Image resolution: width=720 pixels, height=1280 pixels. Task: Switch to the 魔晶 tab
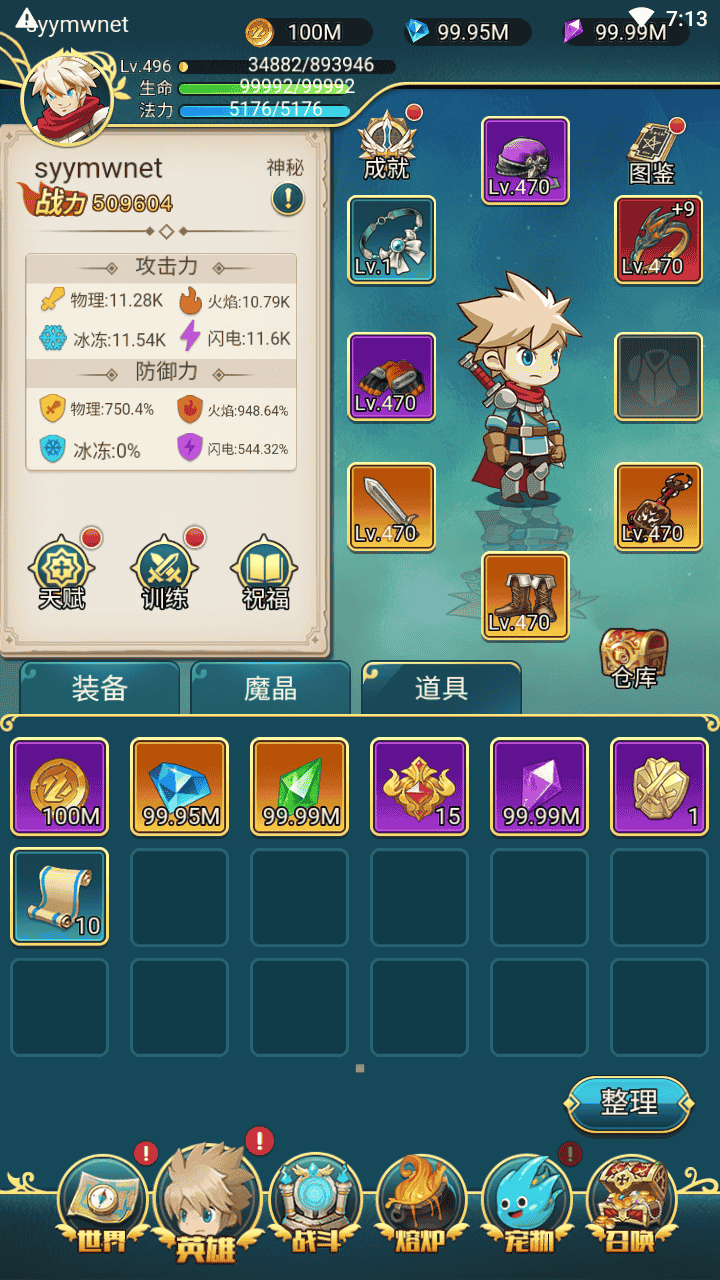click(270, 688)
